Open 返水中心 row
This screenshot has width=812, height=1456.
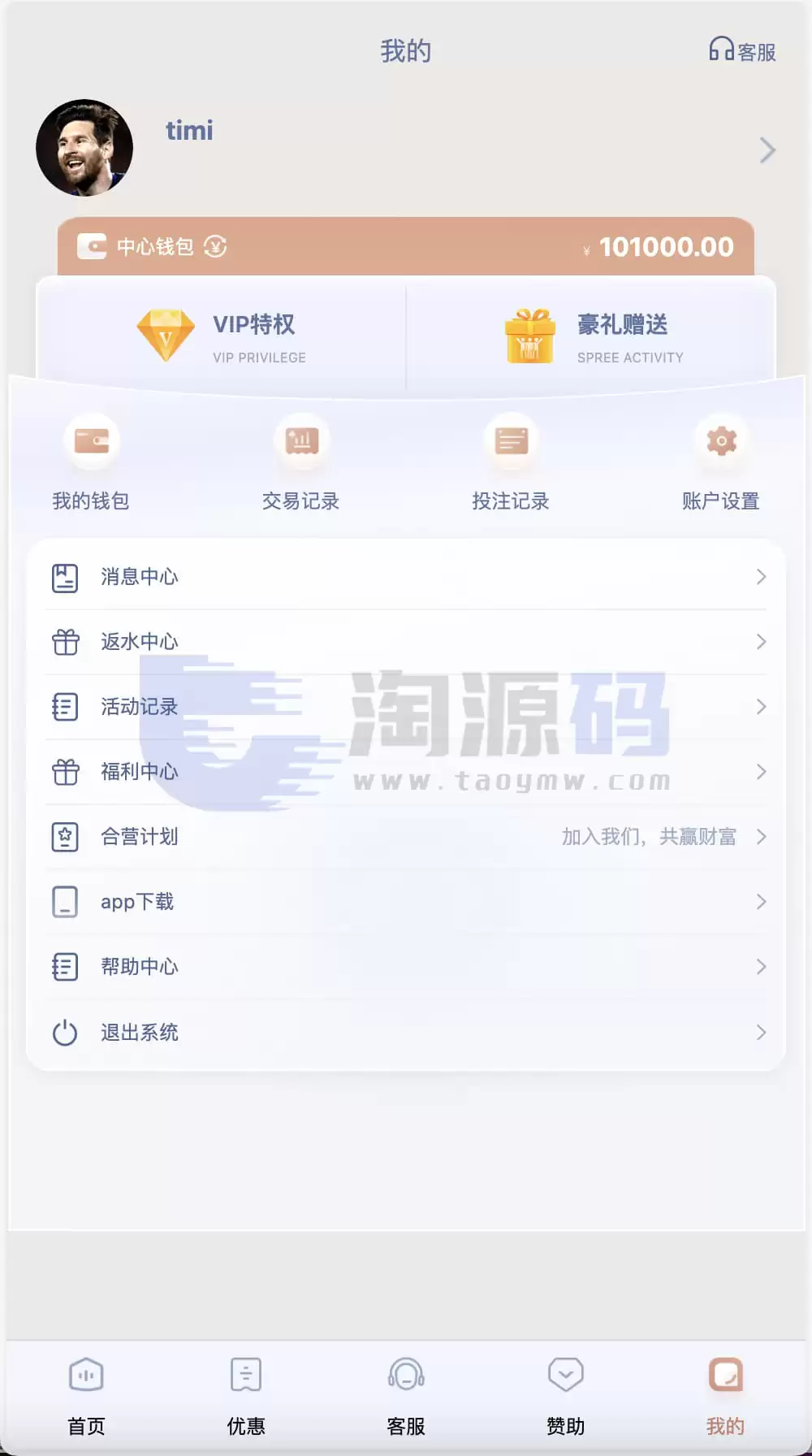[406, 642]
